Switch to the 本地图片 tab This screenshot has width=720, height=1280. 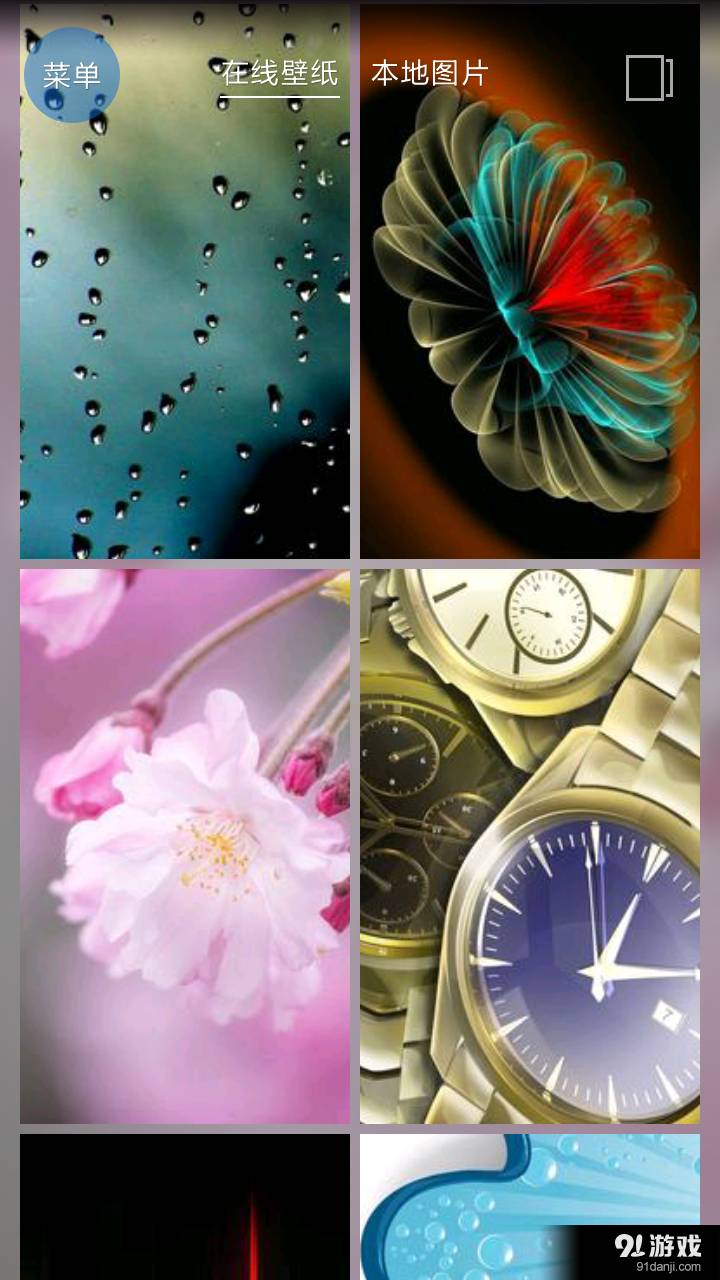[x=430, y=73]
